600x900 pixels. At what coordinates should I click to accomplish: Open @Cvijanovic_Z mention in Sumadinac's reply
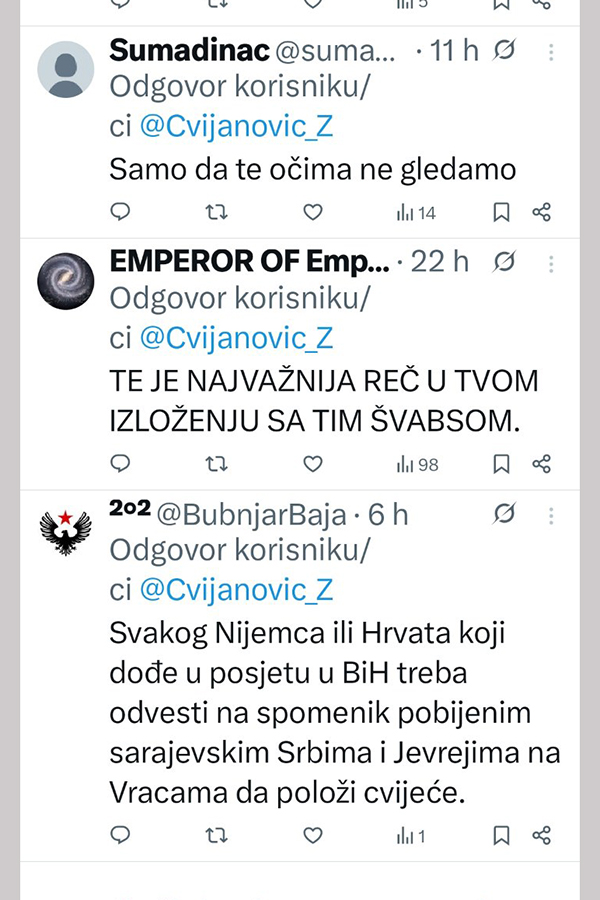point(235,127)
